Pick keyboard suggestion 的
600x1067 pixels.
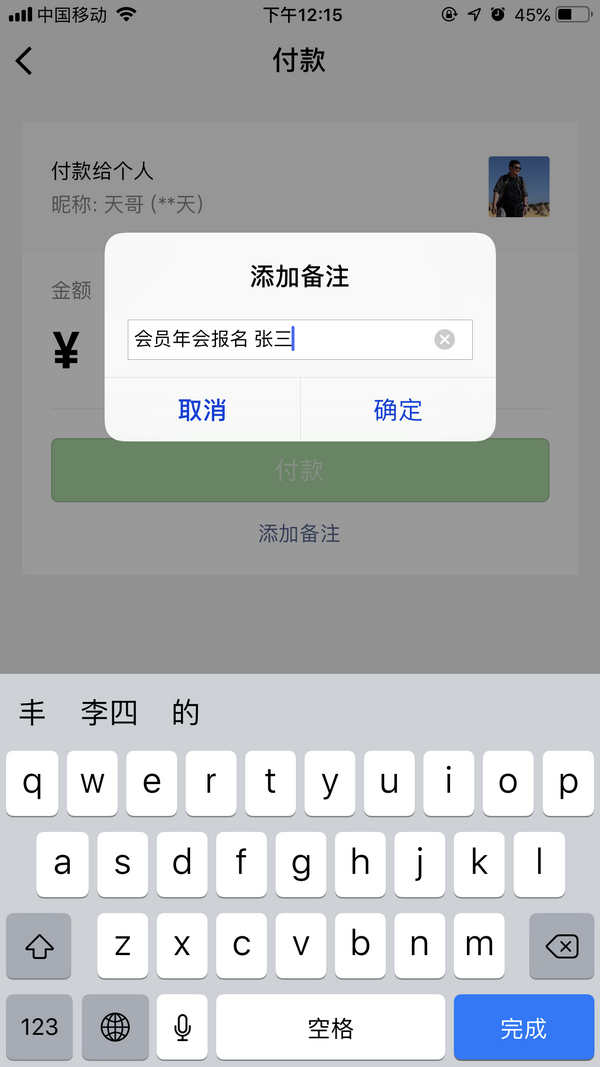coord(186,713)
